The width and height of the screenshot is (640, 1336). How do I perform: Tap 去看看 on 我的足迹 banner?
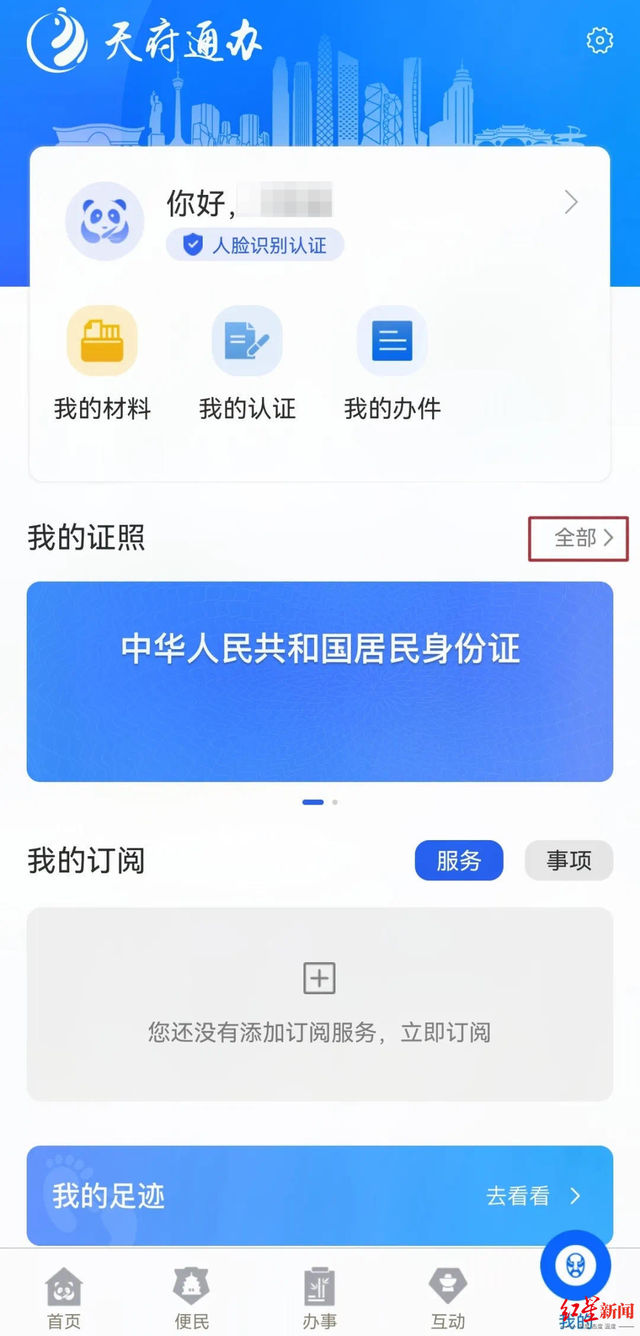[x=533, y=1195]
